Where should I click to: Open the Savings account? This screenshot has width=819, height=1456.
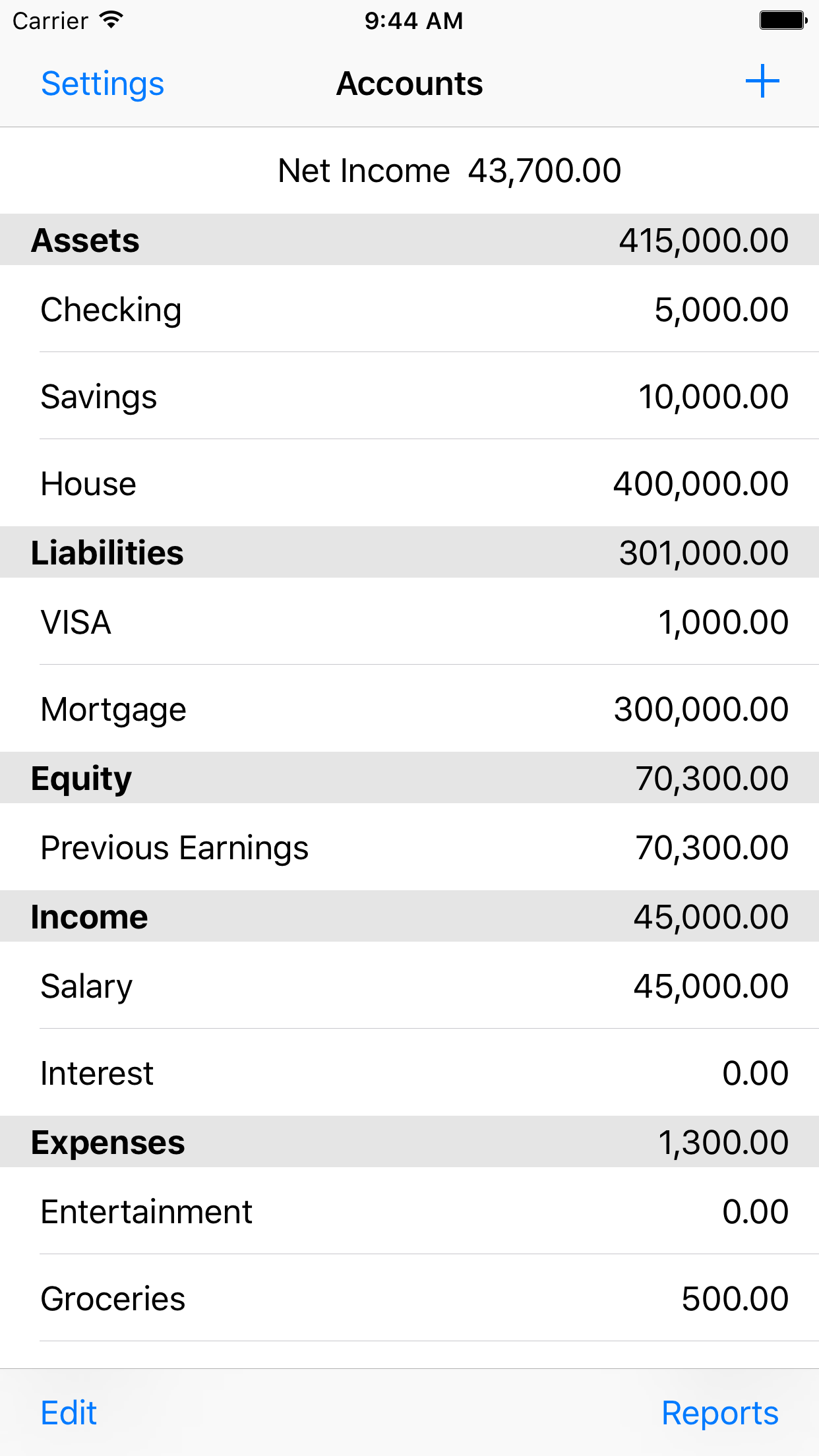pyautogui.click(x=409, y=396)
